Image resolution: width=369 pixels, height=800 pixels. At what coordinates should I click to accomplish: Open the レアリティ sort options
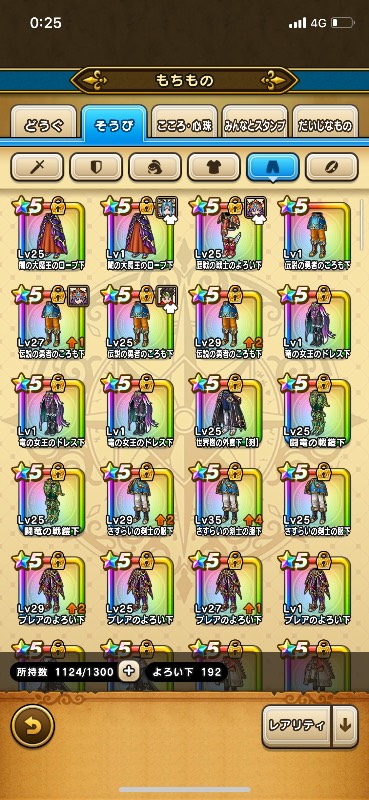(x=297, y=726)
